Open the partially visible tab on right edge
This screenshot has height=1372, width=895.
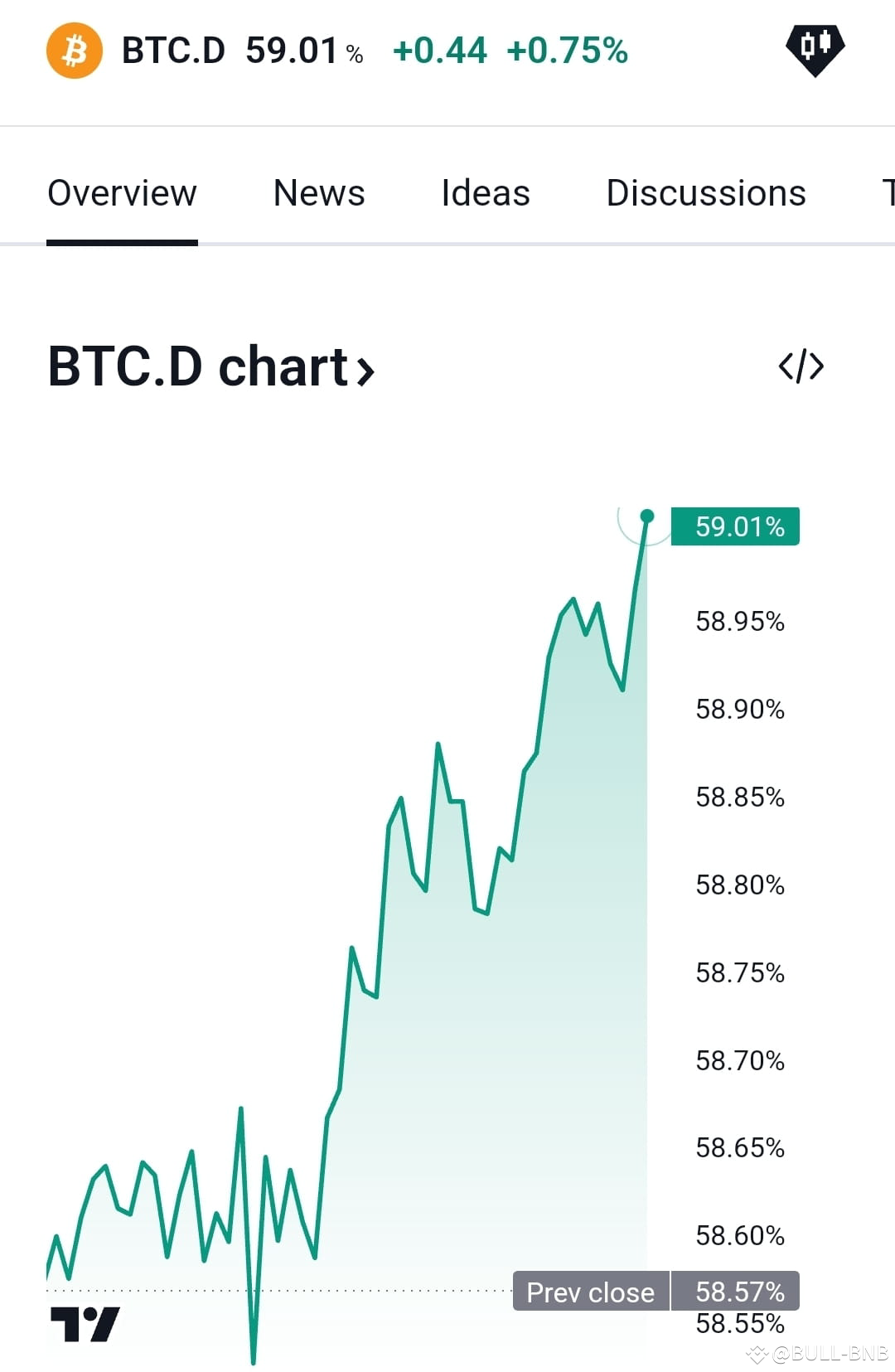[x=887, y=192]
